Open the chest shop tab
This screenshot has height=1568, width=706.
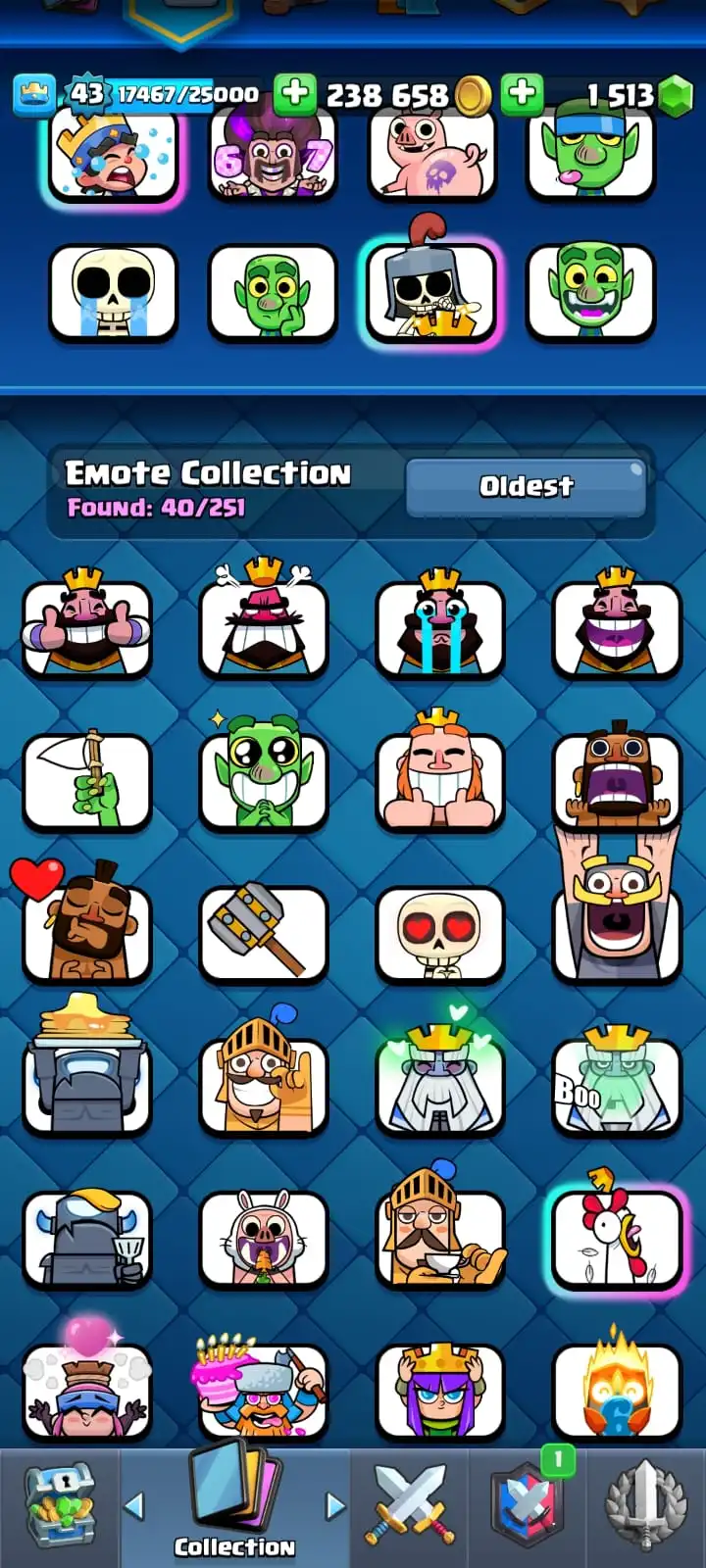point(60,1507)
